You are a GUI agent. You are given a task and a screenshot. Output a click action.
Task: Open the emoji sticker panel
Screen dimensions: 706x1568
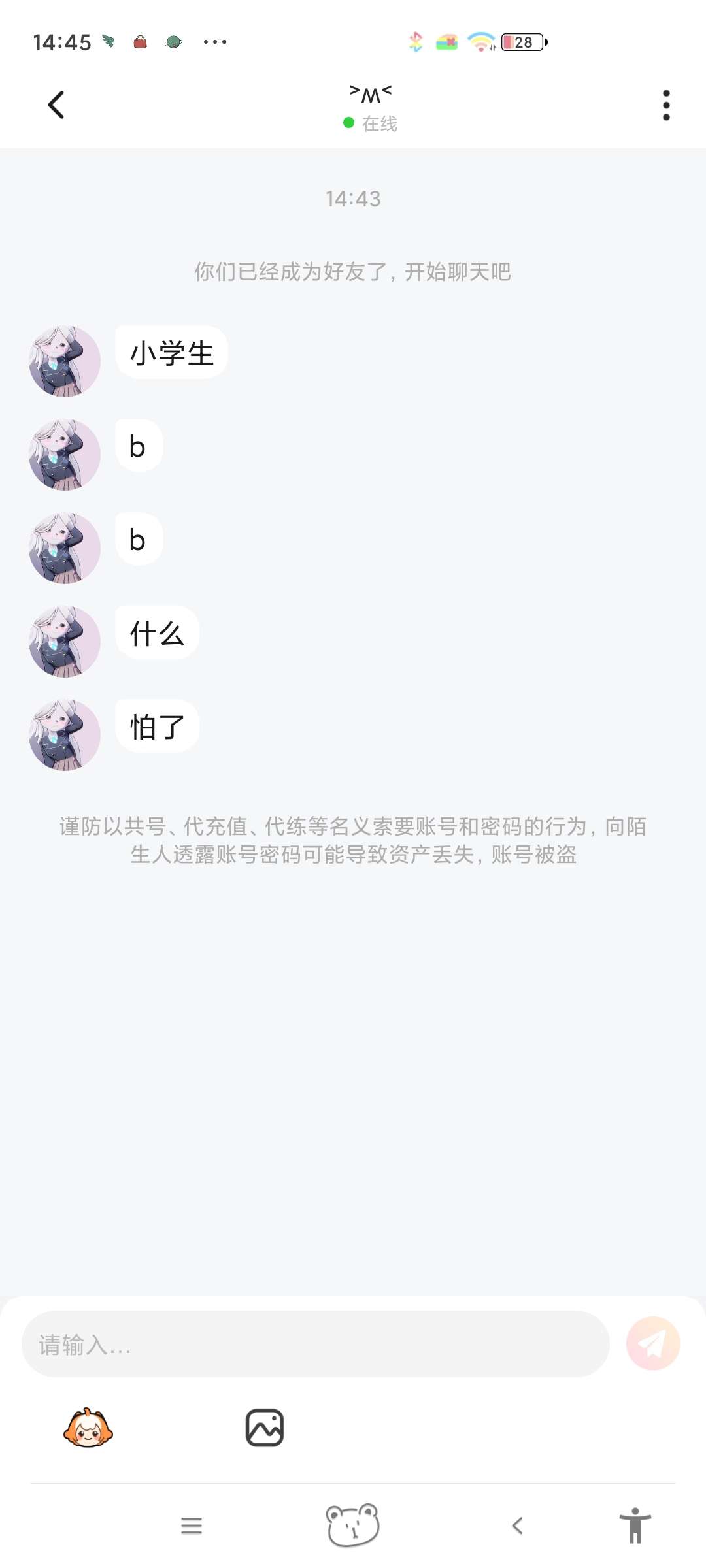click(88, 1428)
